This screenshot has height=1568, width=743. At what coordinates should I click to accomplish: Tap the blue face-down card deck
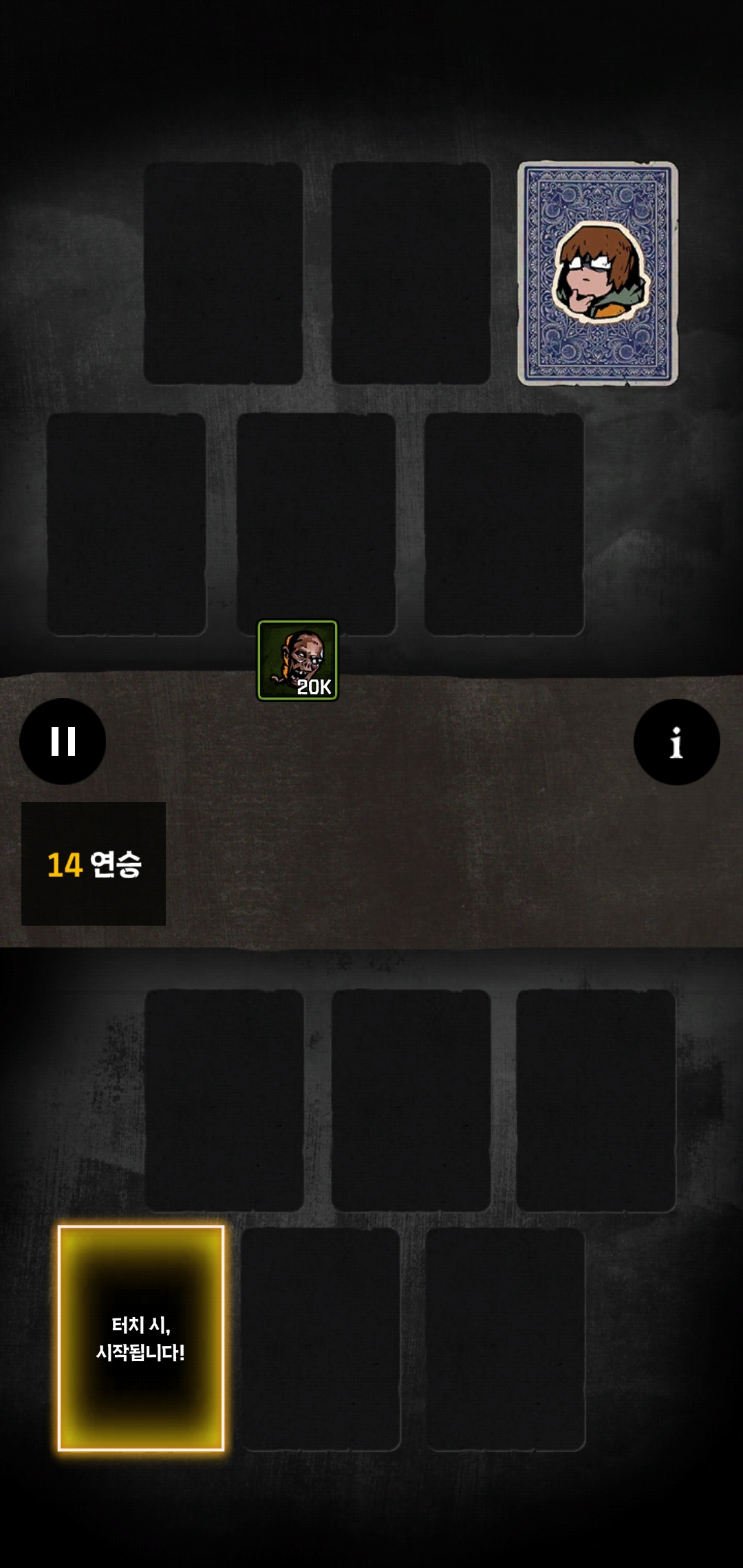tap(598, 274)
